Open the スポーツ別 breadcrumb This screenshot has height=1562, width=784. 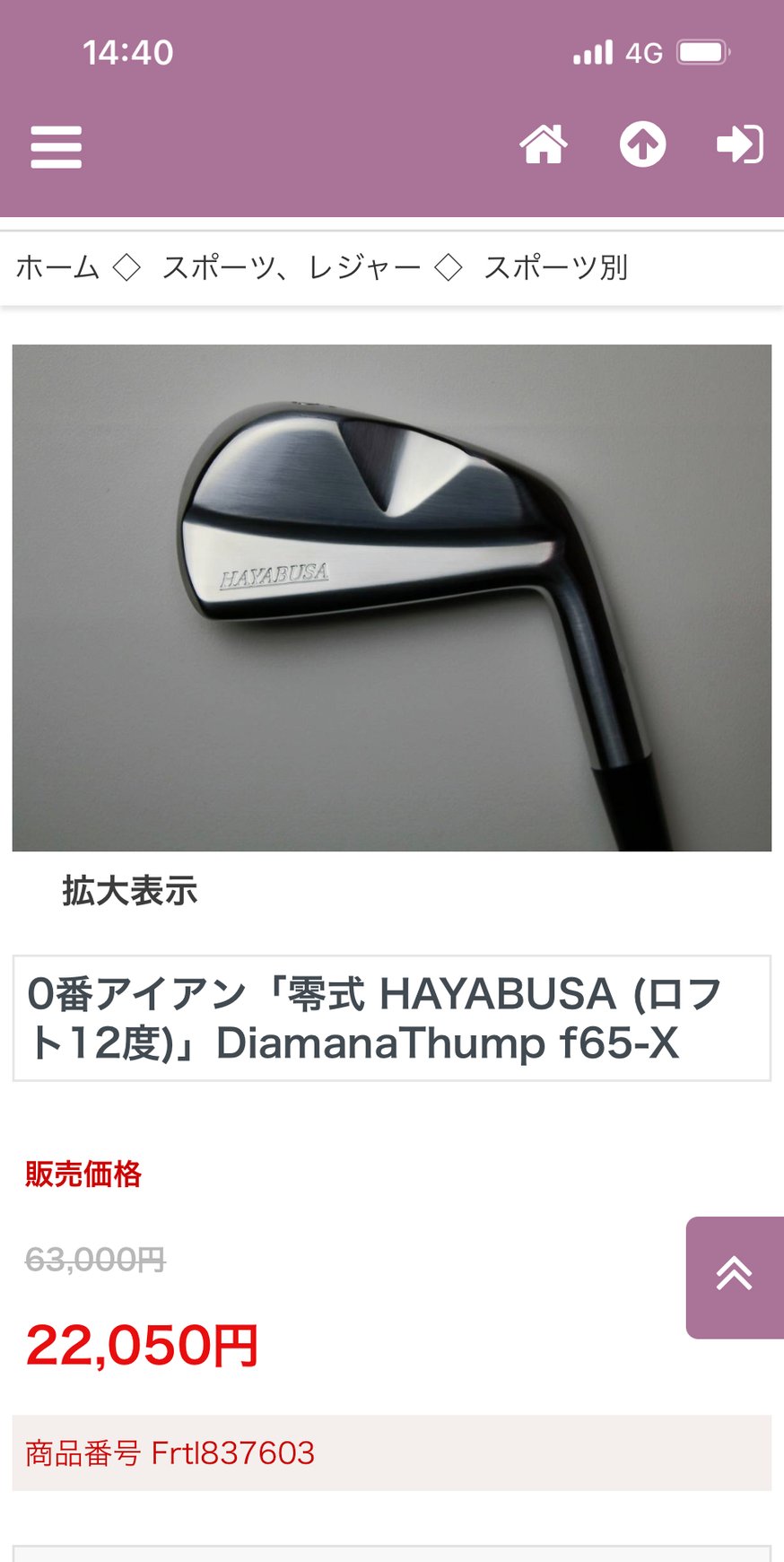(555, 267)
